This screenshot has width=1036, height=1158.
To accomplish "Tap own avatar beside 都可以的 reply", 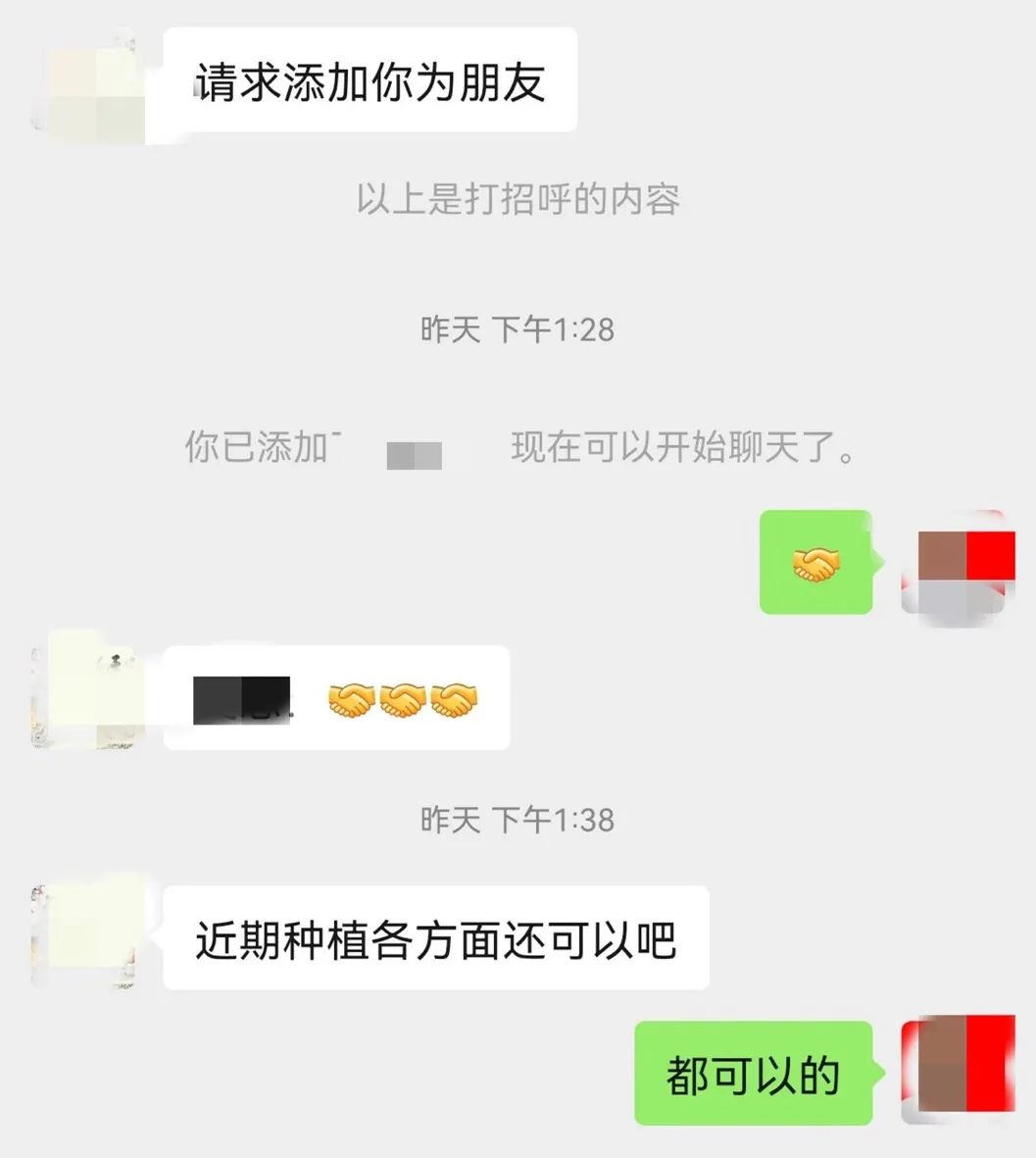I will tap(958, 1073).
